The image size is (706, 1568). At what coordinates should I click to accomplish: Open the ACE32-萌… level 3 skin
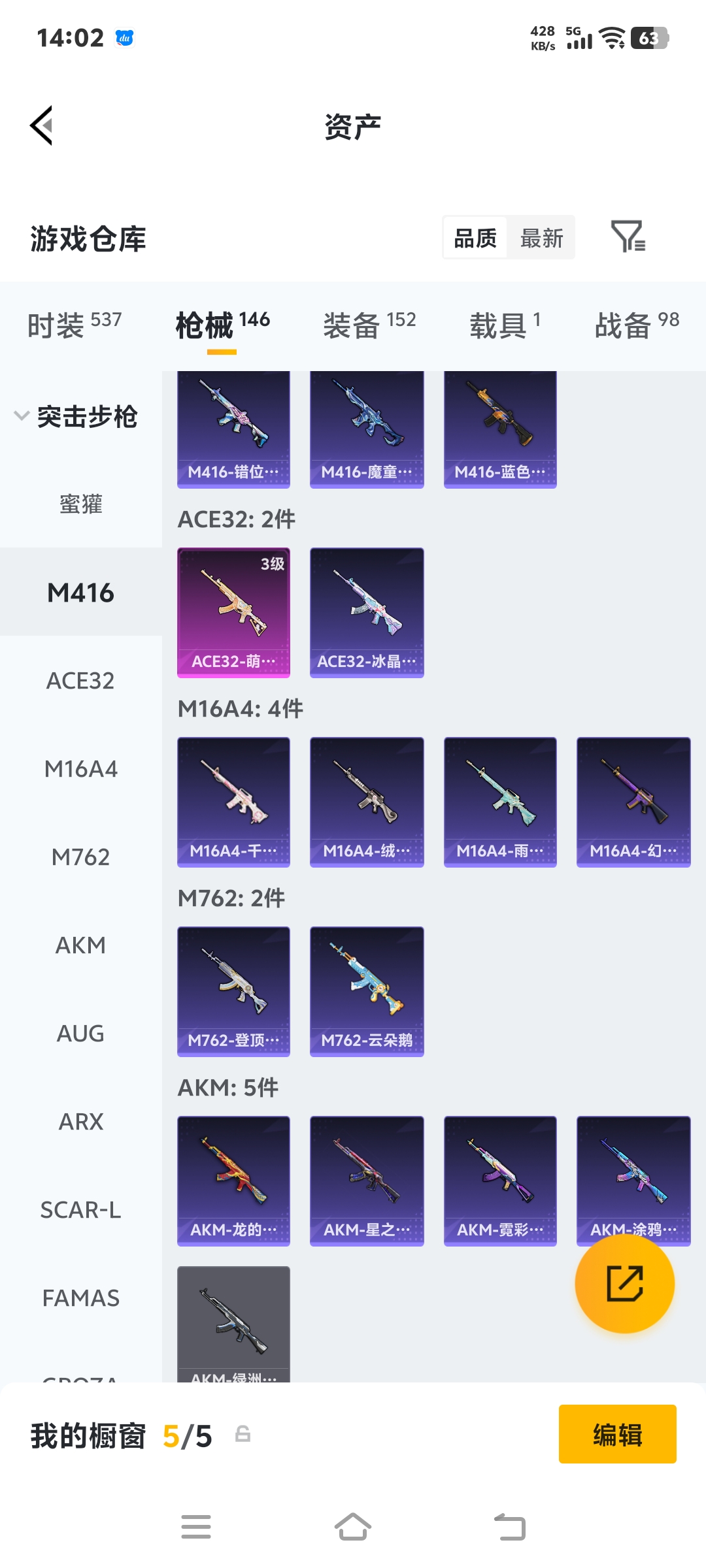pos(233,612)
